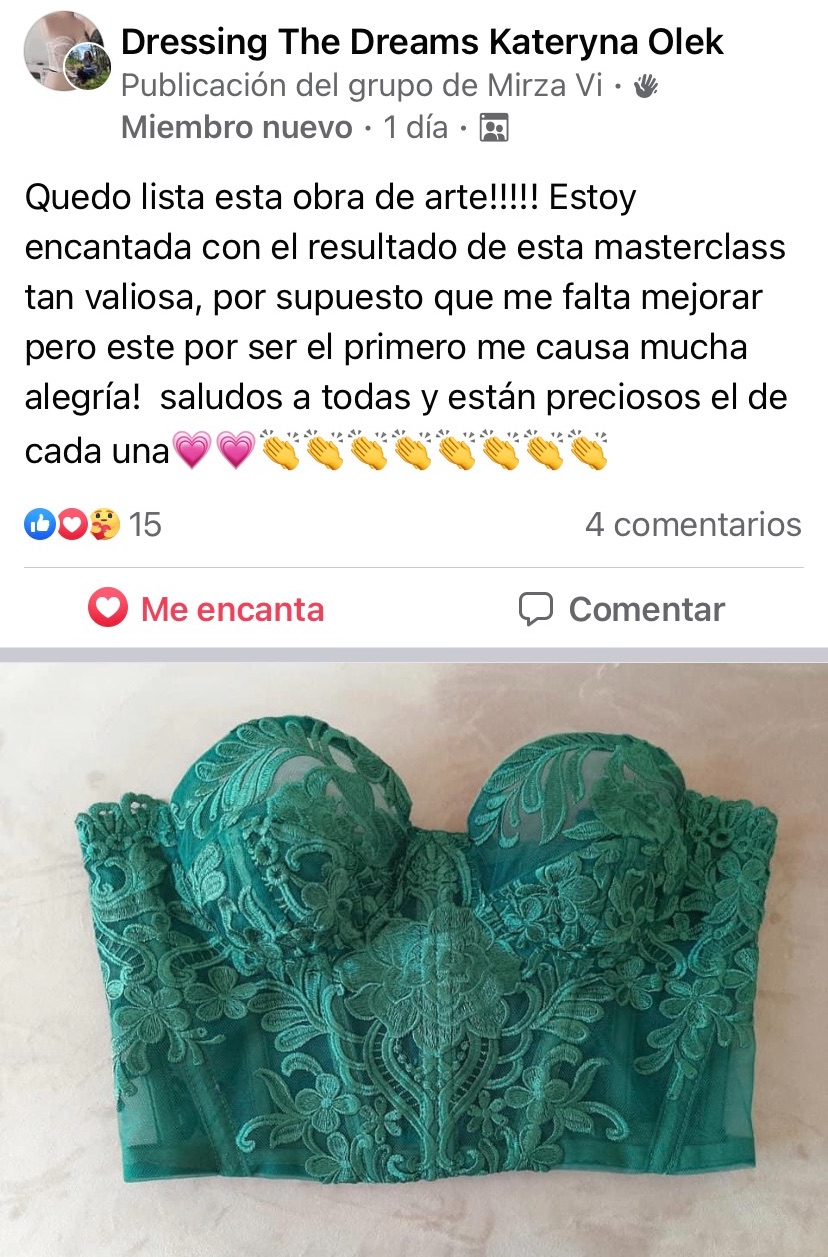The width and height of the screenshot is (828, 1257).
Task: Tap the Me encanta reaction button
Action: [206, 609]
